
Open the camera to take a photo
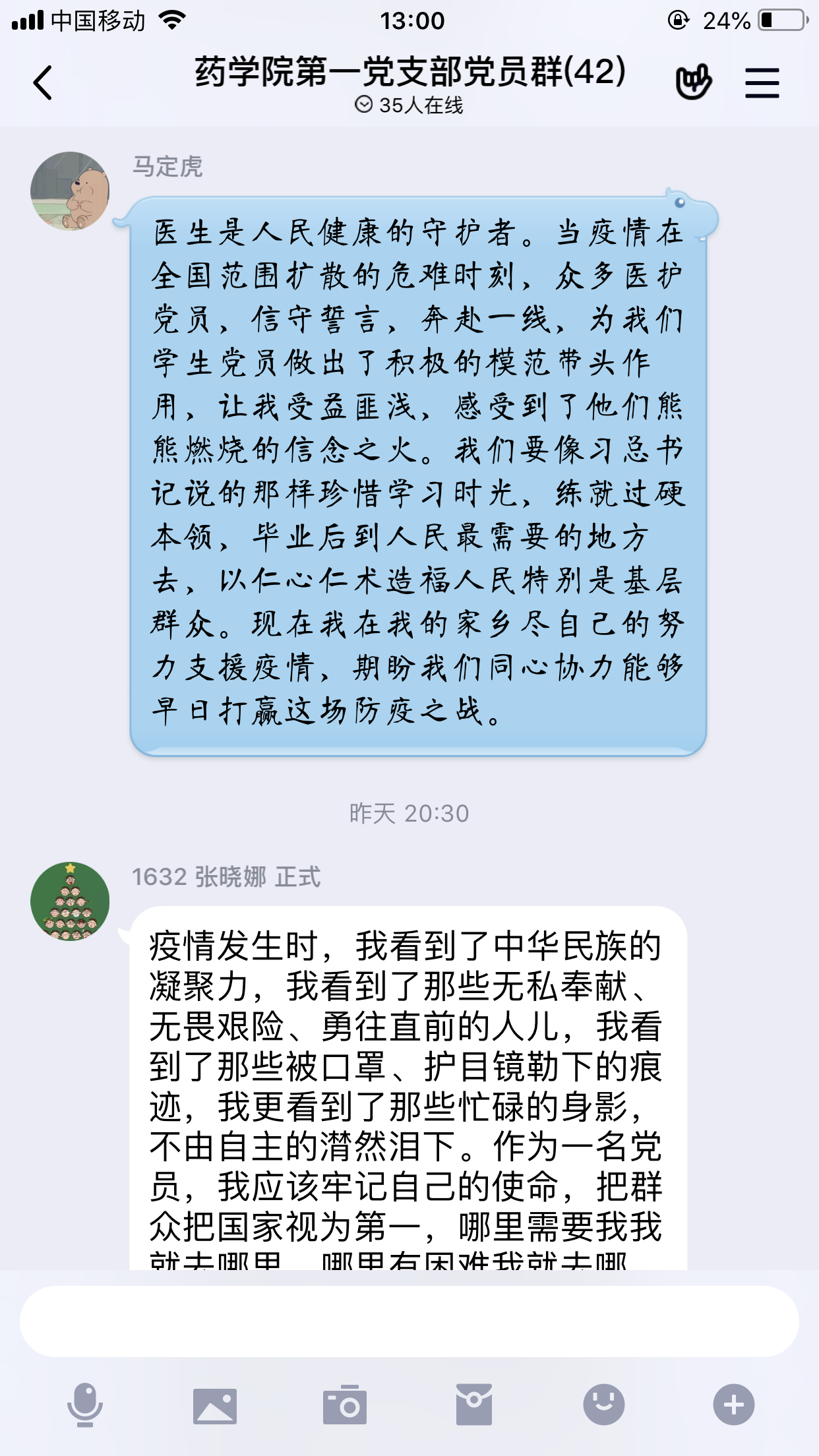[344, 1405]
